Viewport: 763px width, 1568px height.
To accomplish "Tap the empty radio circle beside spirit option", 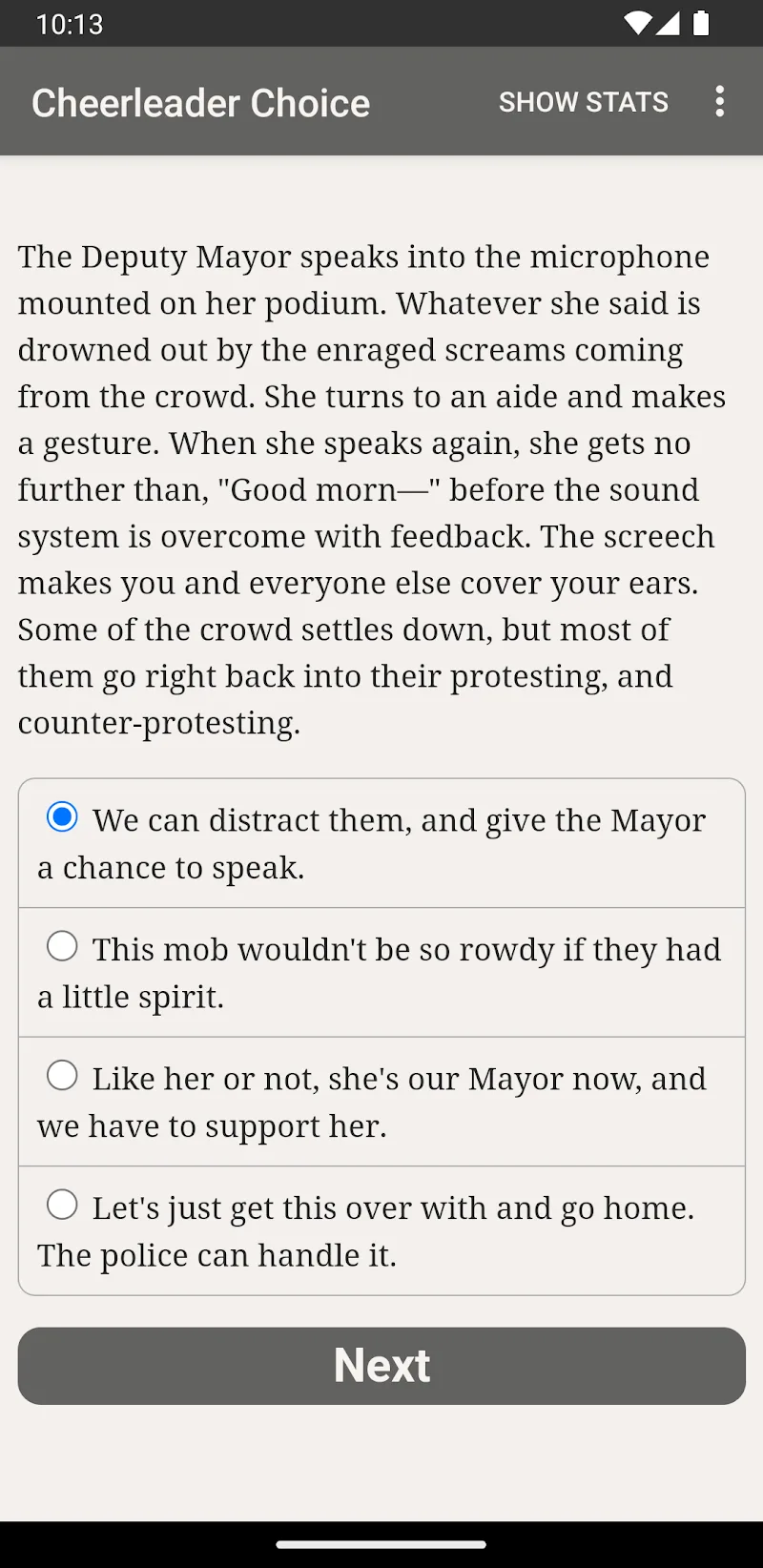I will (x=62, y=945).
